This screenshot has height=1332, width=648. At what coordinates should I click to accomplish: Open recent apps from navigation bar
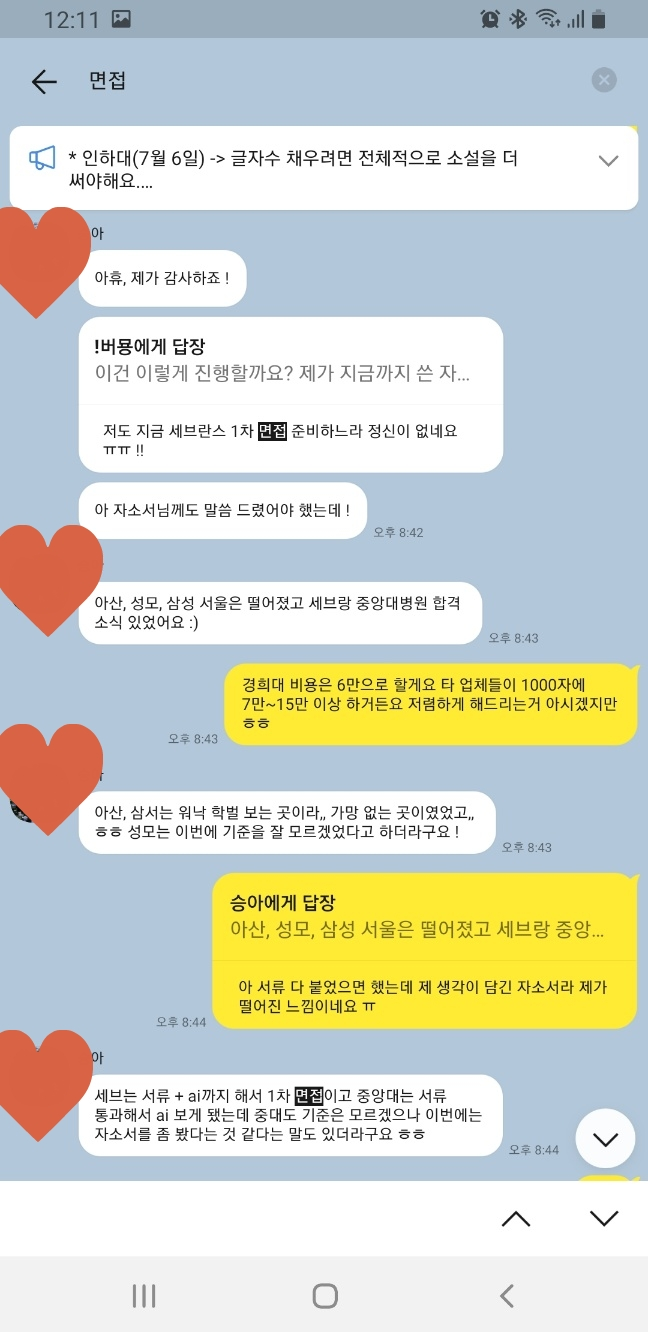point(144,1296)
